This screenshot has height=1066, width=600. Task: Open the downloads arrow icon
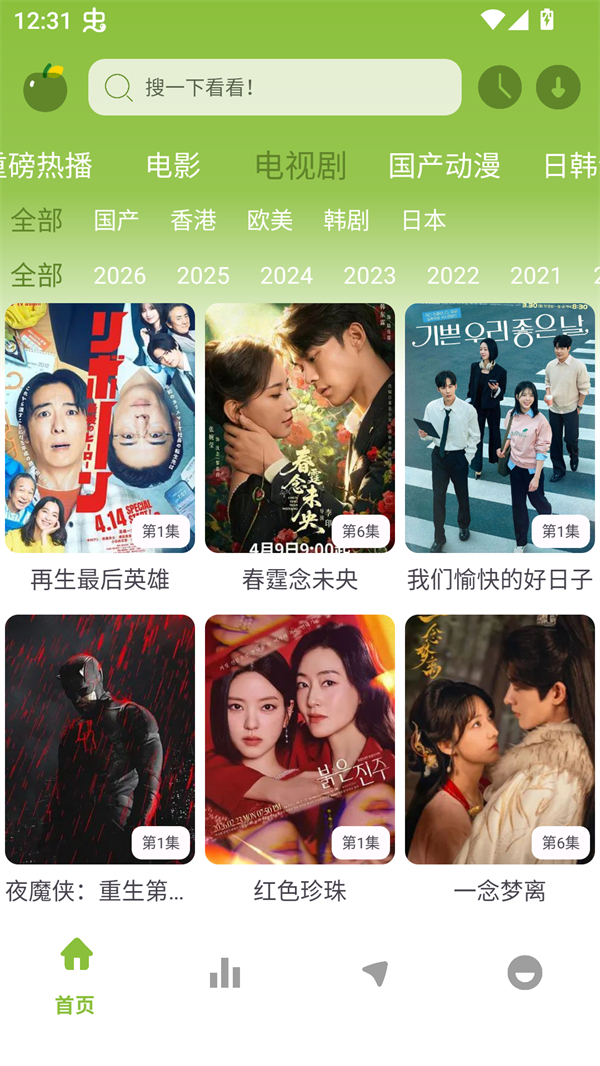(558, 88)
